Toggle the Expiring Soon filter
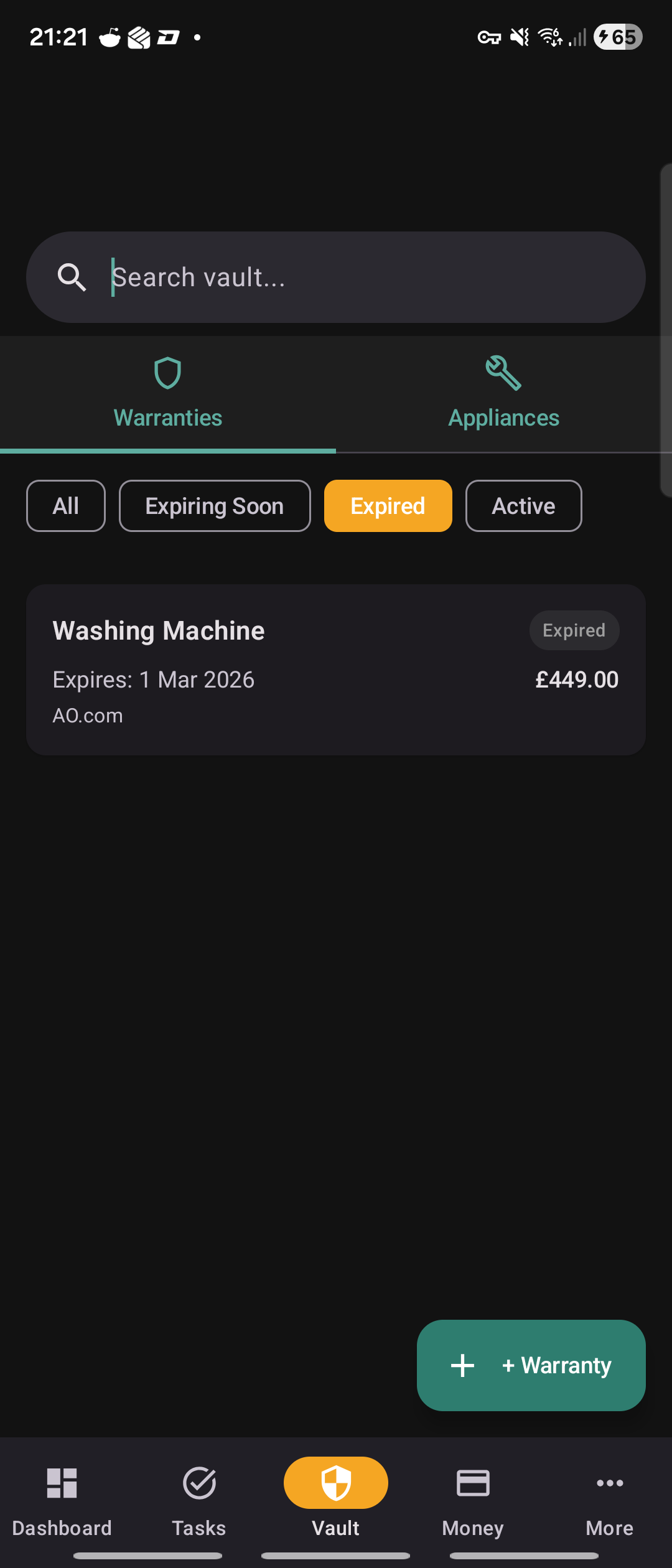672x1568 pixels. 214,506
